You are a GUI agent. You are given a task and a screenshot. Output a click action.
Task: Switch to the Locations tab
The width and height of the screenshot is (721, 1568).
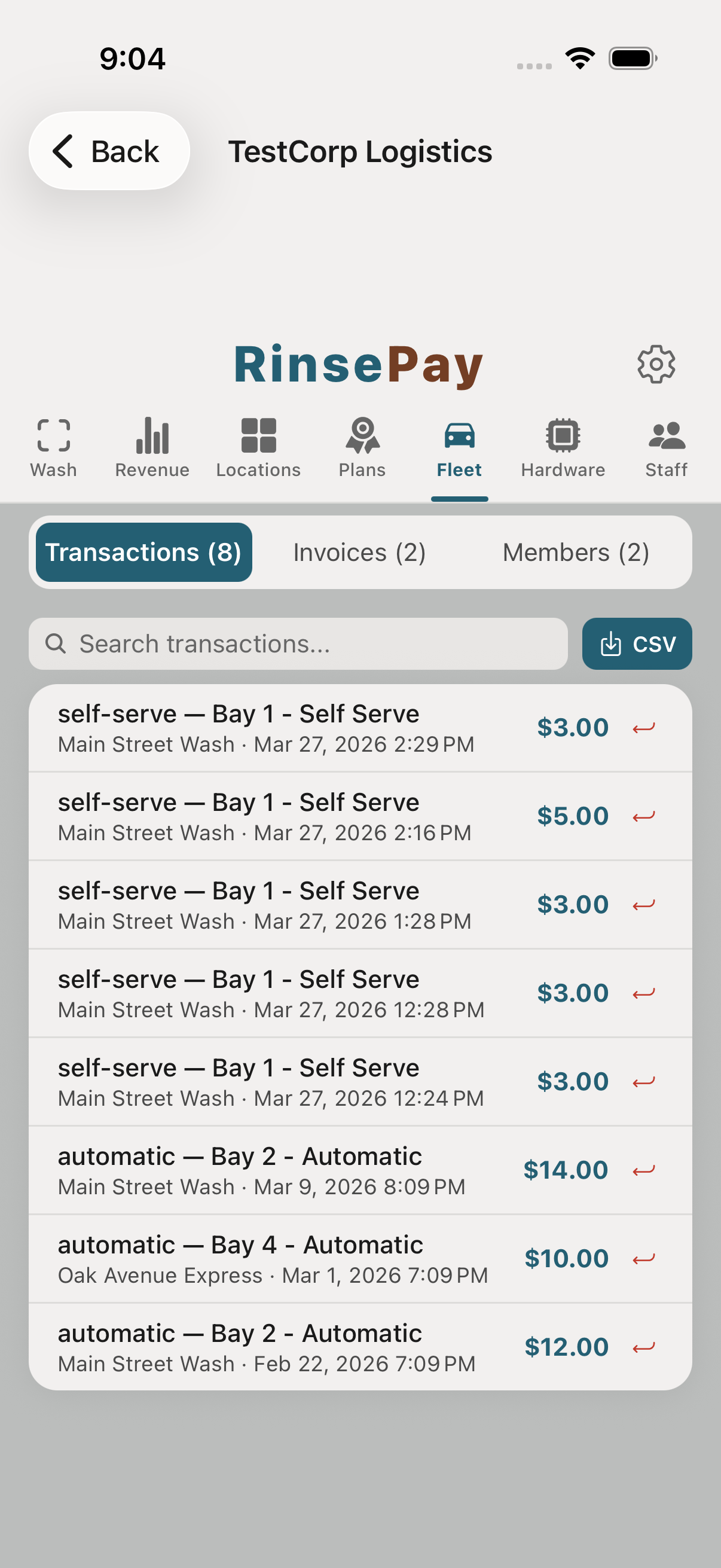[259, 448]
